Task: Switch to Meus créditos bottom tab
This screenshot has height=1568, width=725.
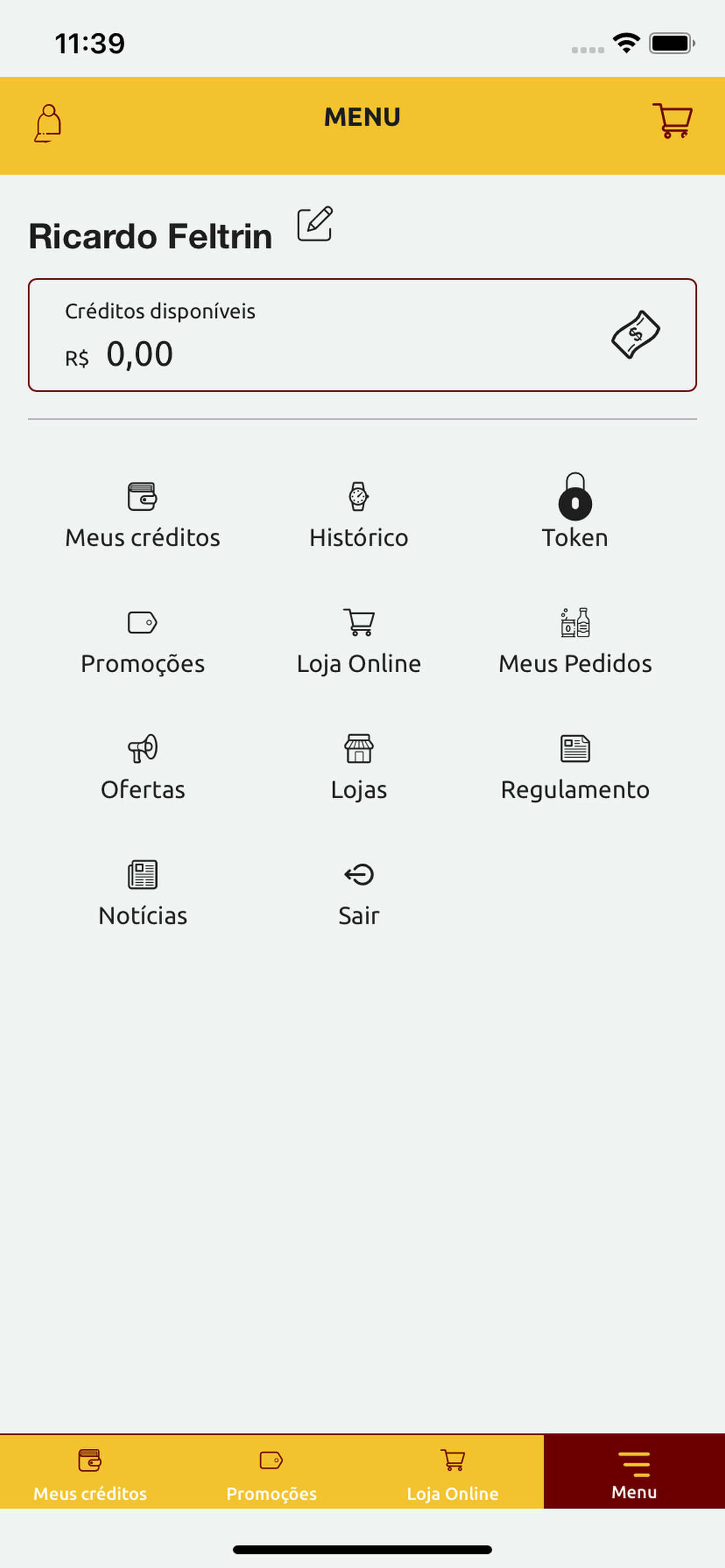Action: pyautogui.click(x=90, y=1472)
